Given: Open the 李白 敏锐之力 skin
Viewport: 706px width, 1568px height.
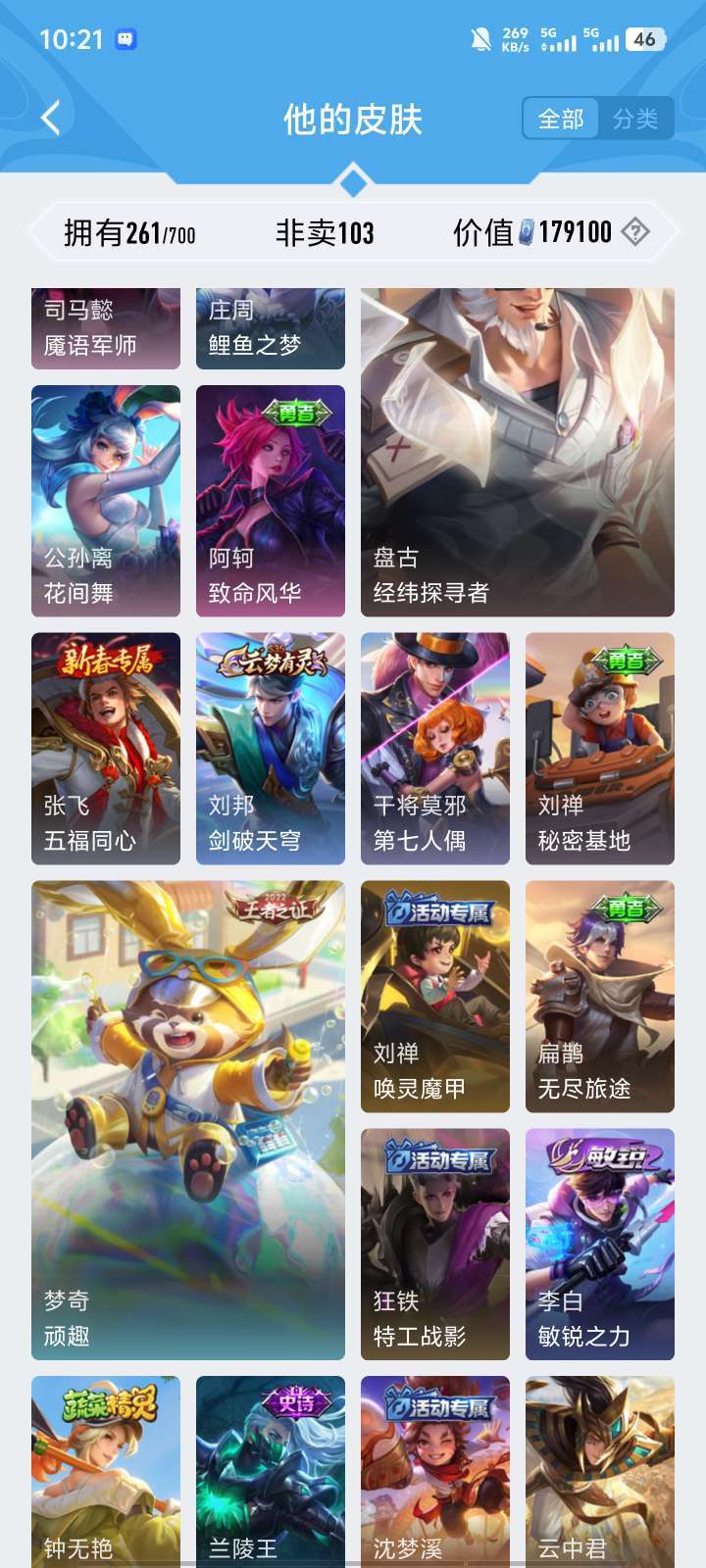Looking at the screenshot, I should [600, 1245].
